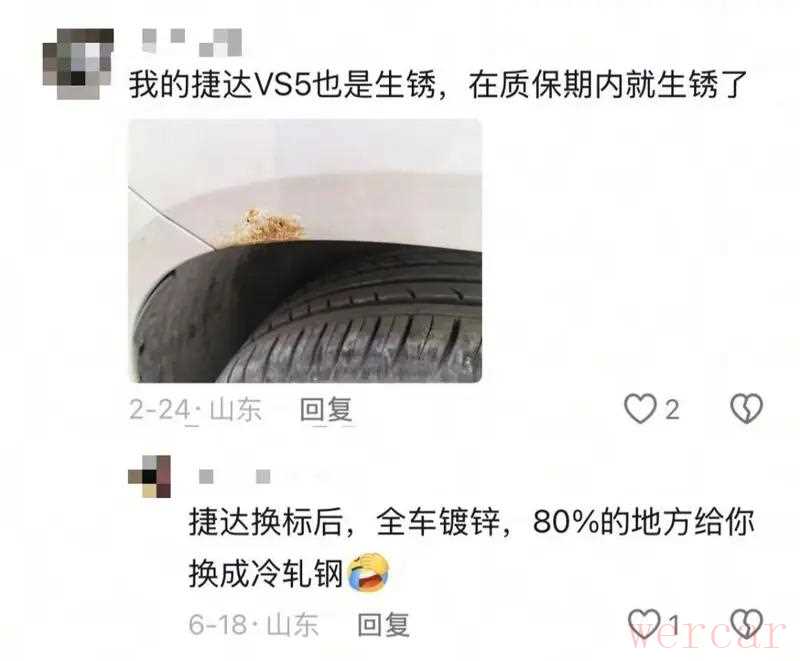800x661 pixels.
Task: Tap 回复 under the 6-18 reply
Action: (x=384, y=626)
